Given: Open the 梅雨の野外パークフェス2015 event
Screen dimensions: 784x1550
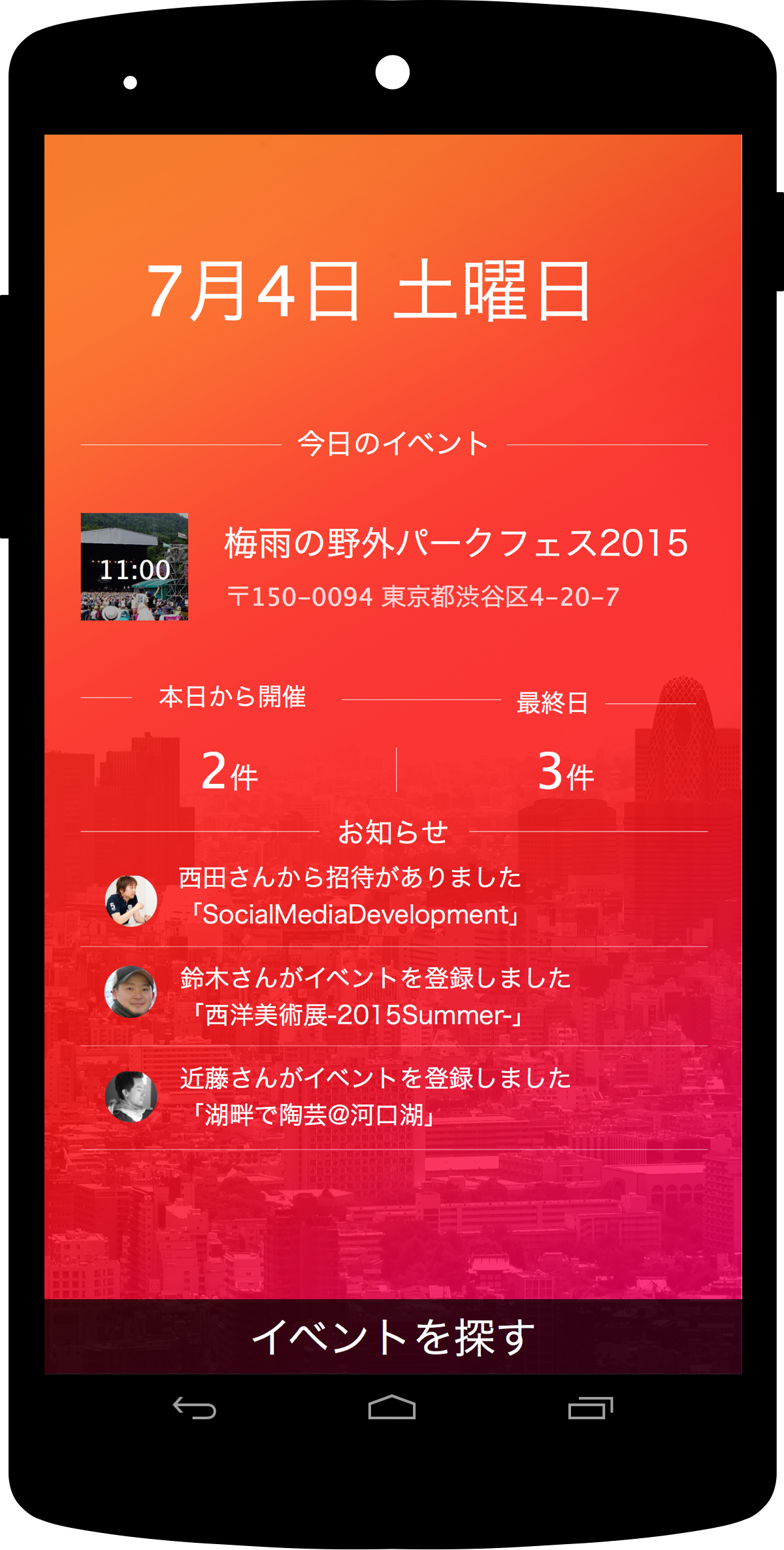Looking at the screenshot, I should pyautogui.click(x=394, y=567).
